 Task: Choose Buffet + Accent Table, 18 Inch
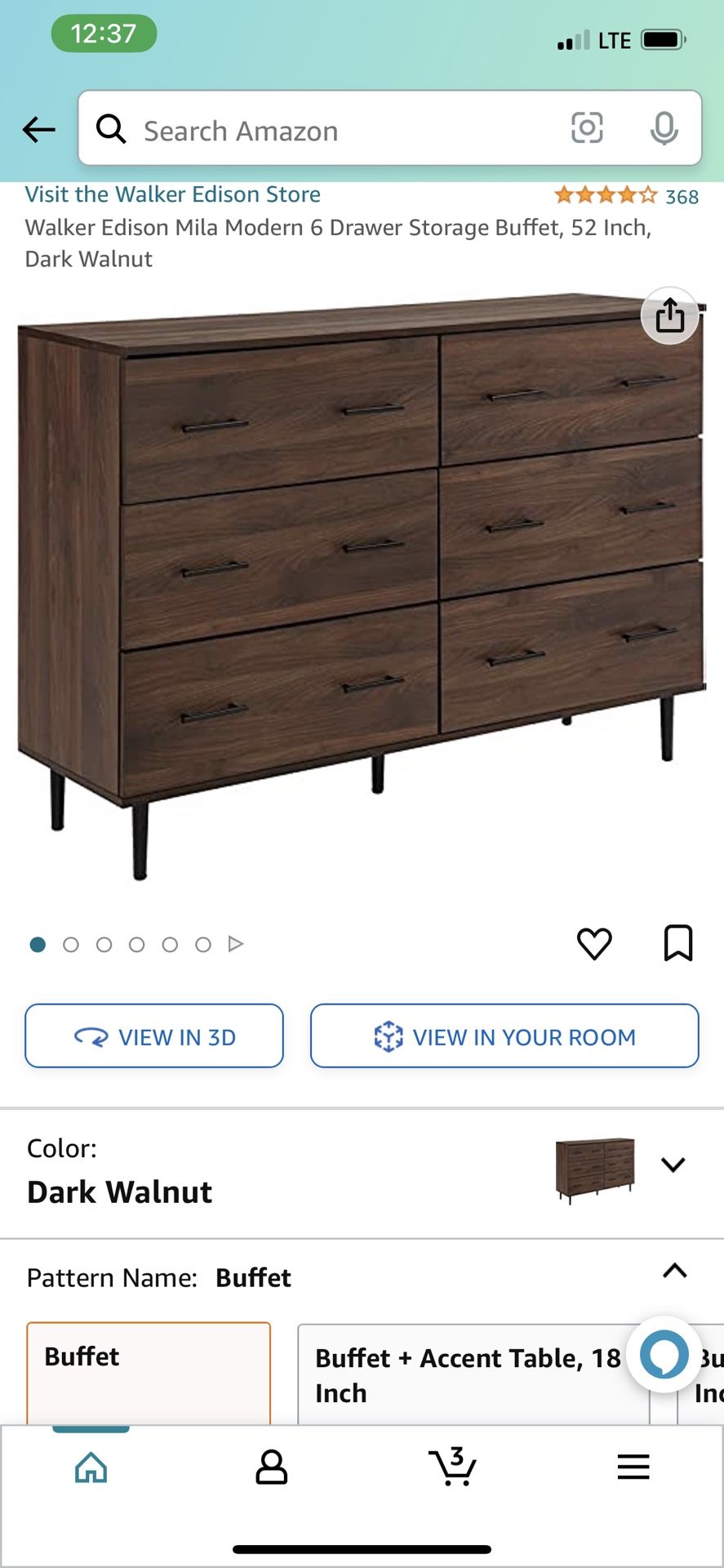tap(469, 1375)
